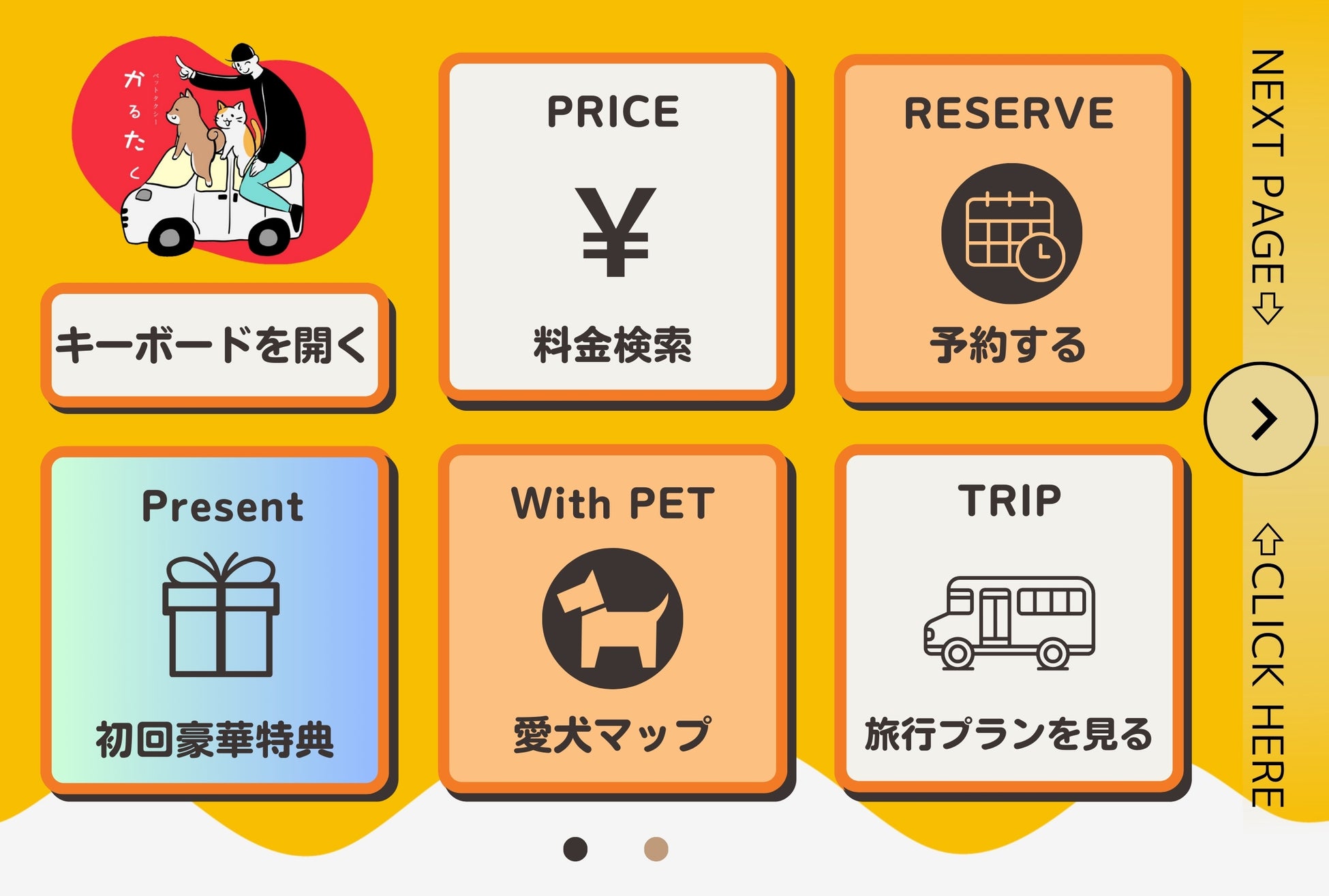This screenshot has height=896, width=1329.
Task: View the Present first-time bonus
Action: point(215,620)
